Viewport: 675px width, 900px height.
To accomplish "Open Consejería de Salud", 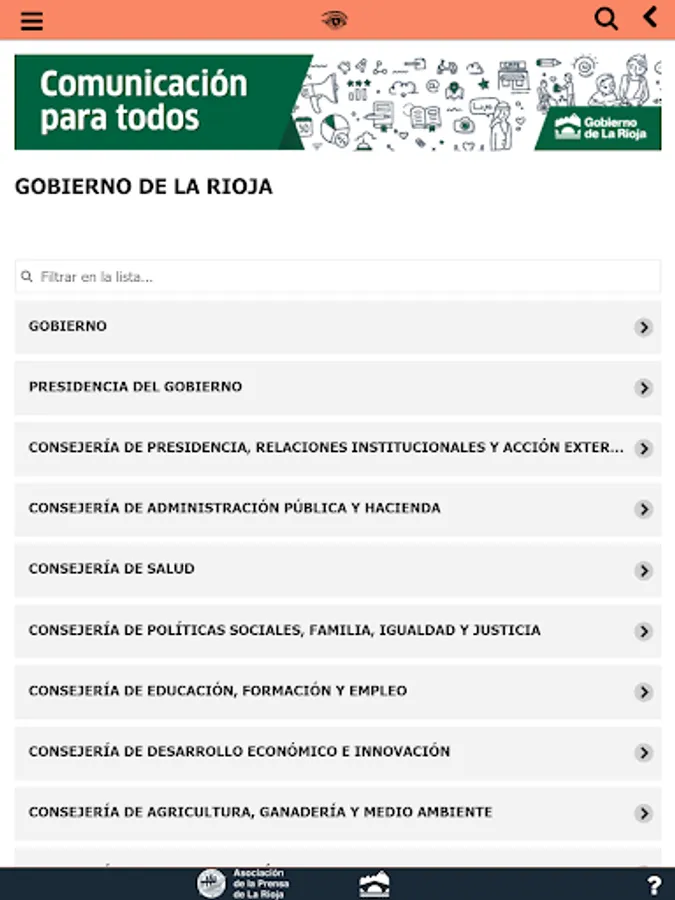I will pos(337,570).
